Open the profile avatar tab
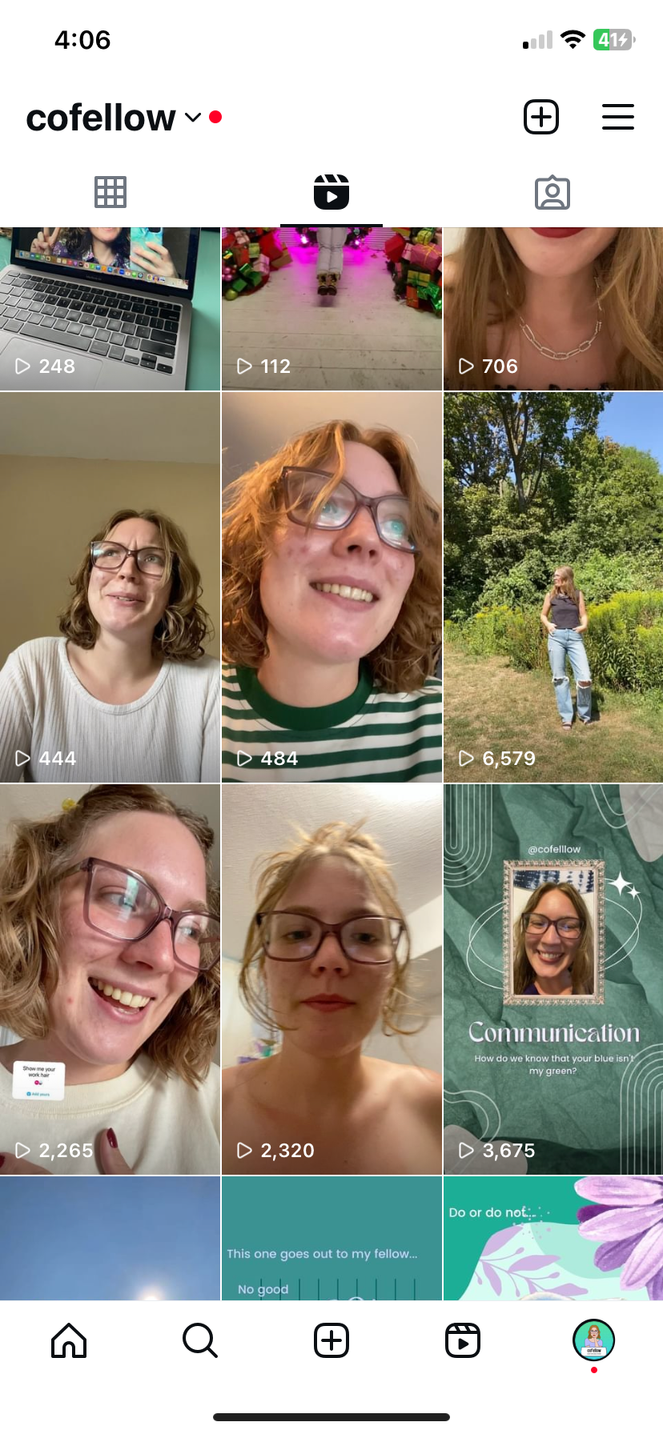 point(594,1340)
